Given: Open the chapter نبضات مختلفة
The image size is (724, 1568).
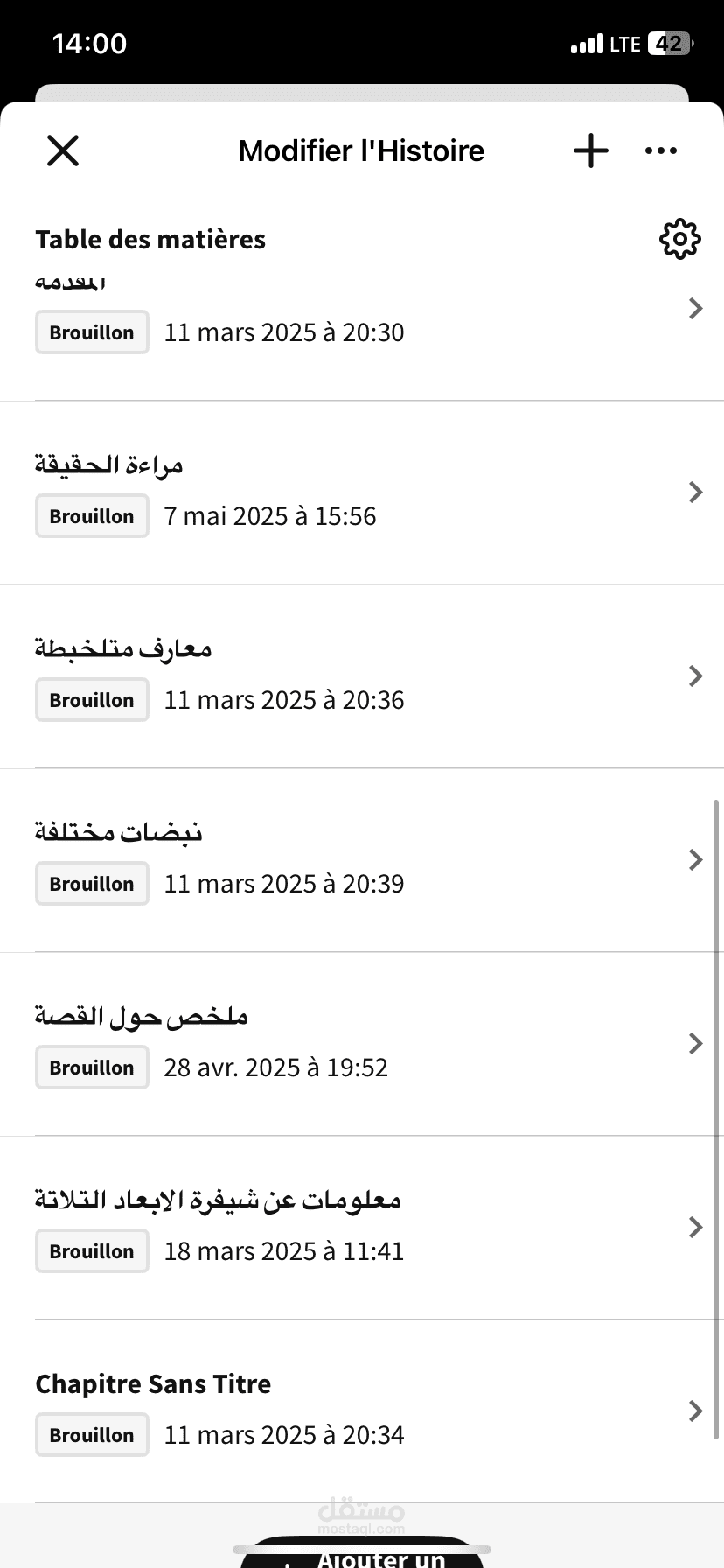Looking at the screenshot, I should pos(362,859).
